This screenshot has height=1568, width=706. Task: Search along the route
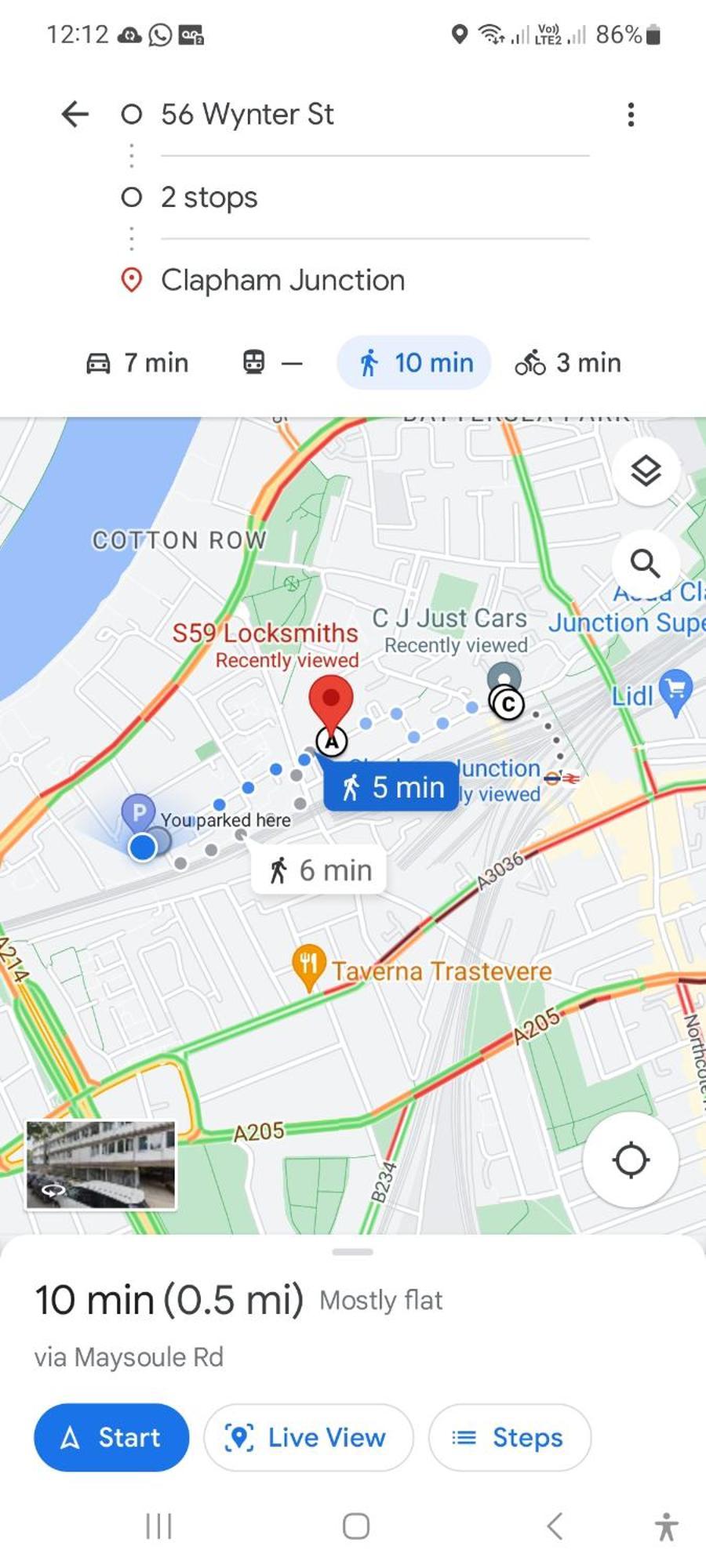coord(646,563)
